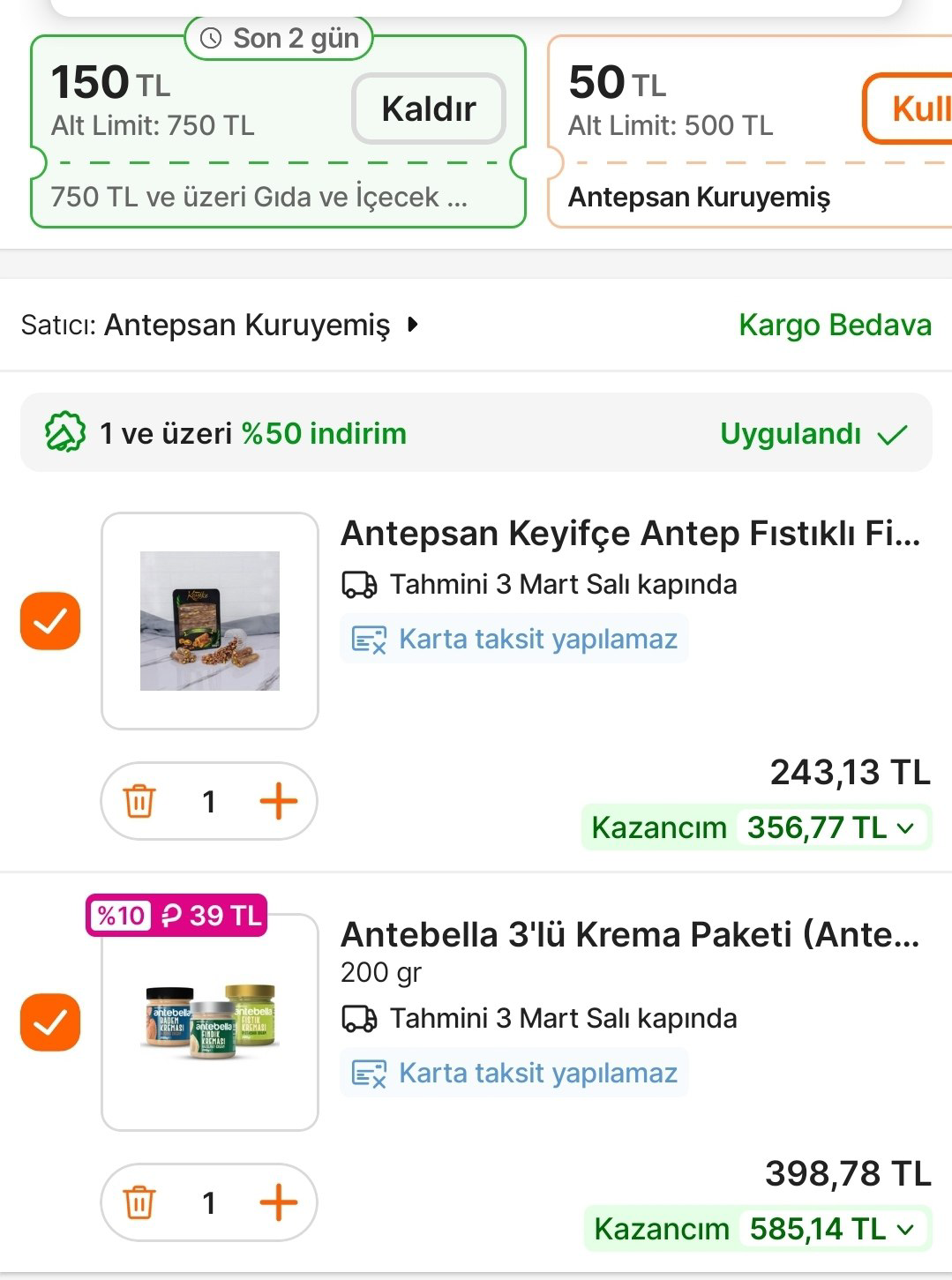
Task: Deselect the Antebella Krema Paketi checkbox
Action: (x=50, y=1023)
